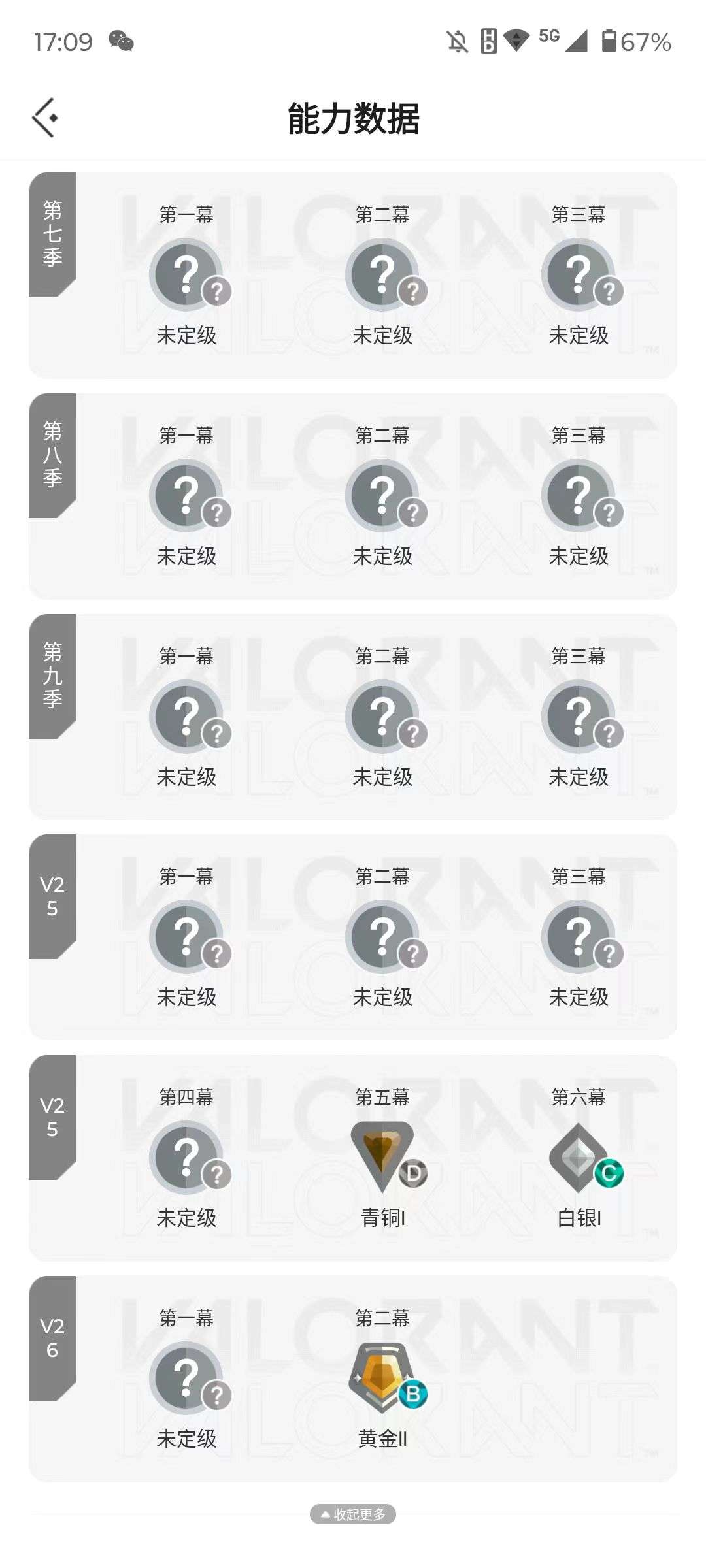Tap the unrated rank icon for 第七季 第一幕
706x1568 pixels.
(x=187, y=273)
